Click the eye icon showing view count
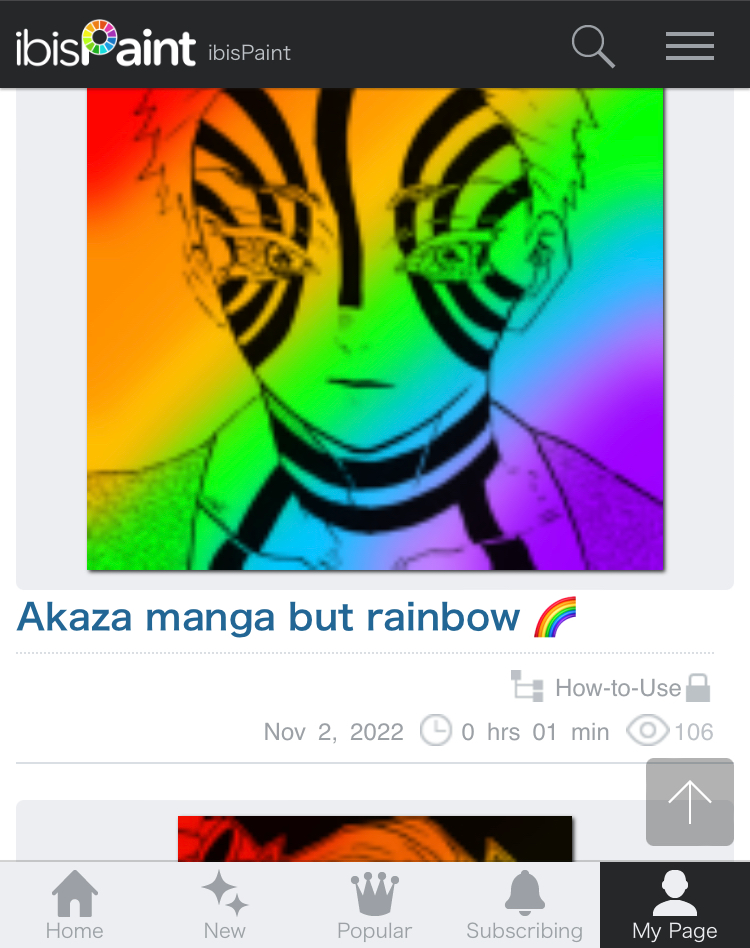Image resolution: width=750 pixels, height=948 pixels. 646,731
